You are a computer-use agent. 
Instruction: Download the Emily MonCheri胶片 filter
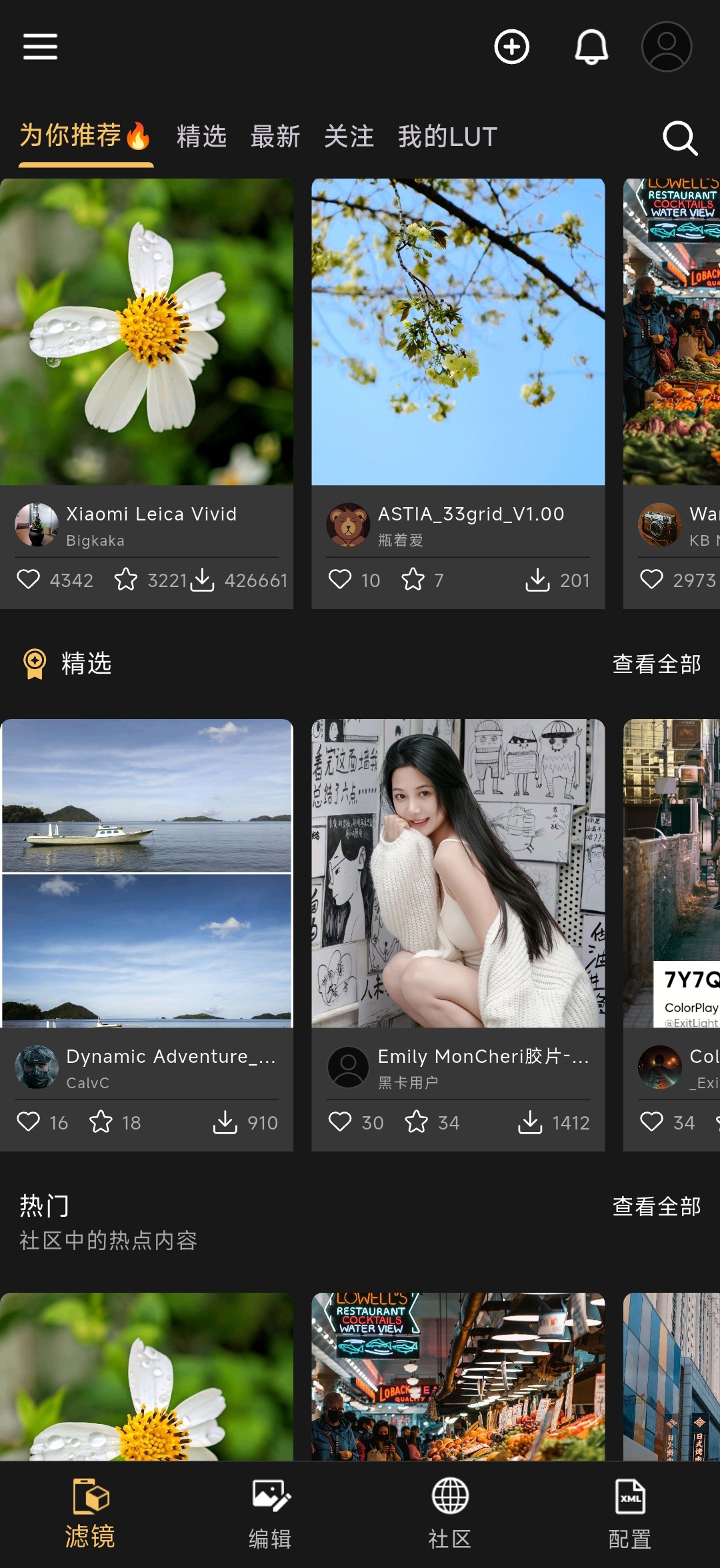pos(530,1122)
